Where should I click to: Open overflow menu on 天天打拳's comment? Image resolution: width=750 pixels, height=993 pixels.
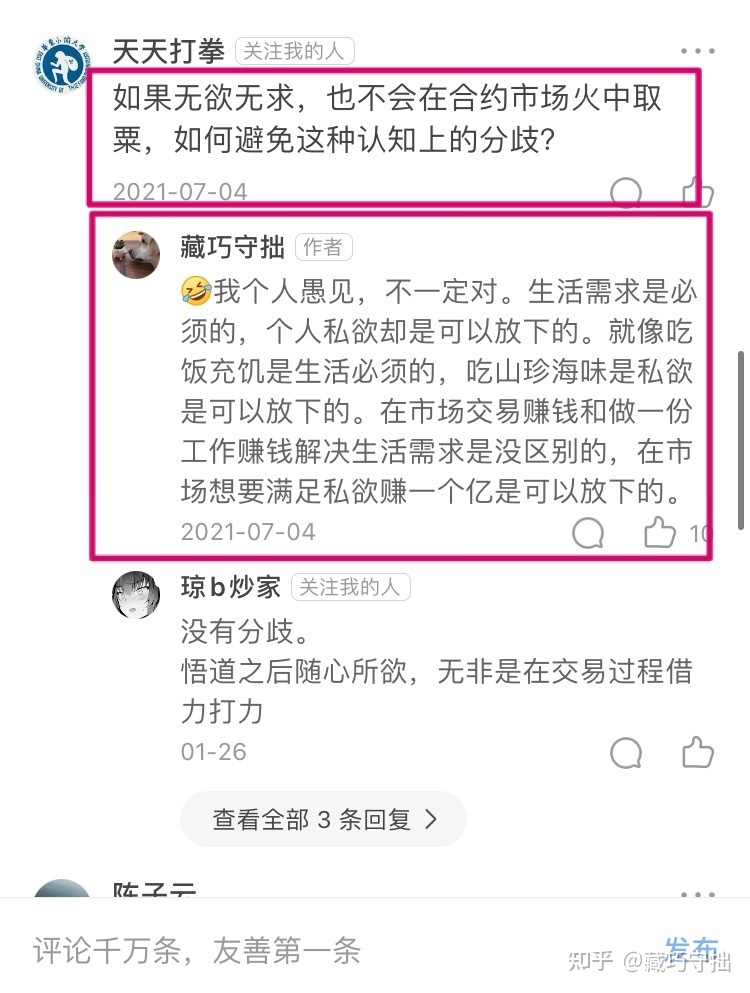(697, 51)
